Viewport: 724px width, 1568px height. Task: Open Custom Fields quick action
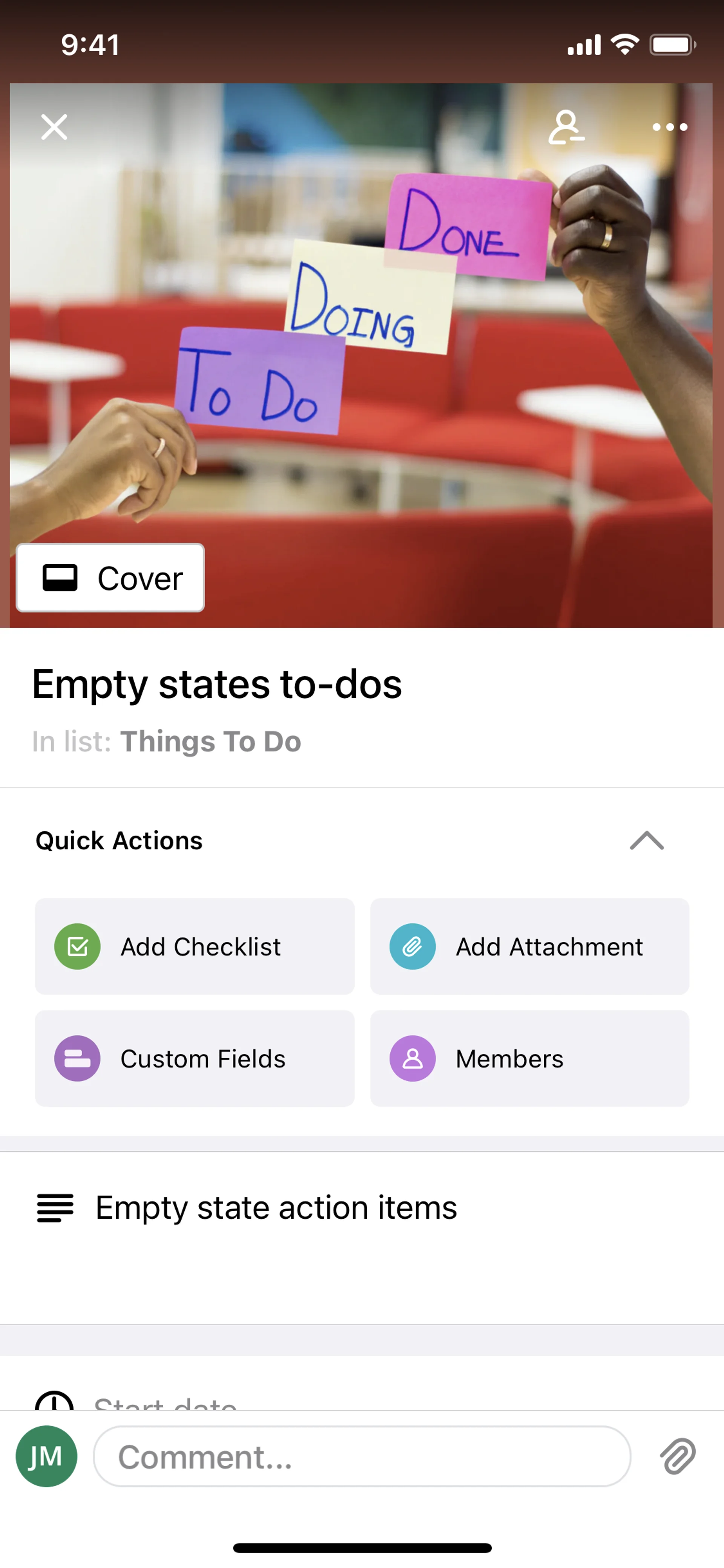click(x=195, y=1058)
